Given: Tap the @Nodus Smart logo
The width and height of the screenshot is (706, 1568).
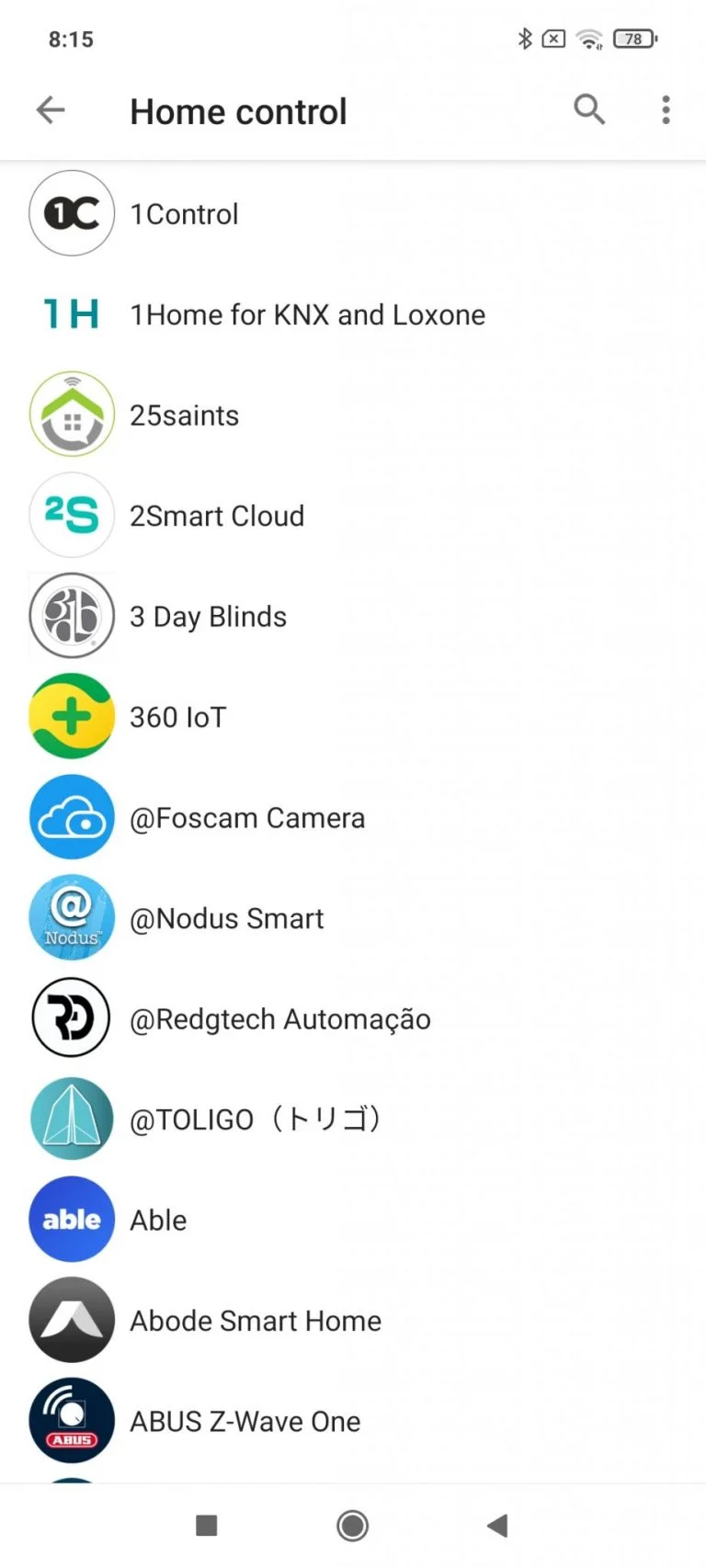Looking at the screenshot, I should 72,916.
